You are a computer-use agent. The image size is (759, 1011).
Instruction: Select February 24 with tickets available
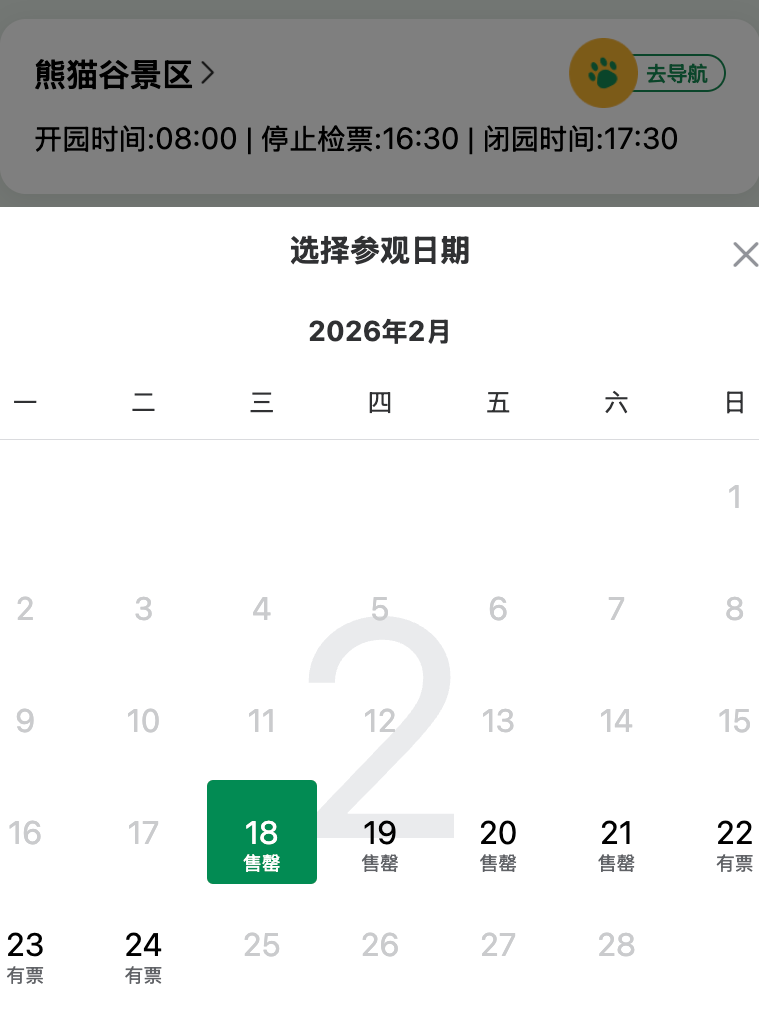pos(144,955)
